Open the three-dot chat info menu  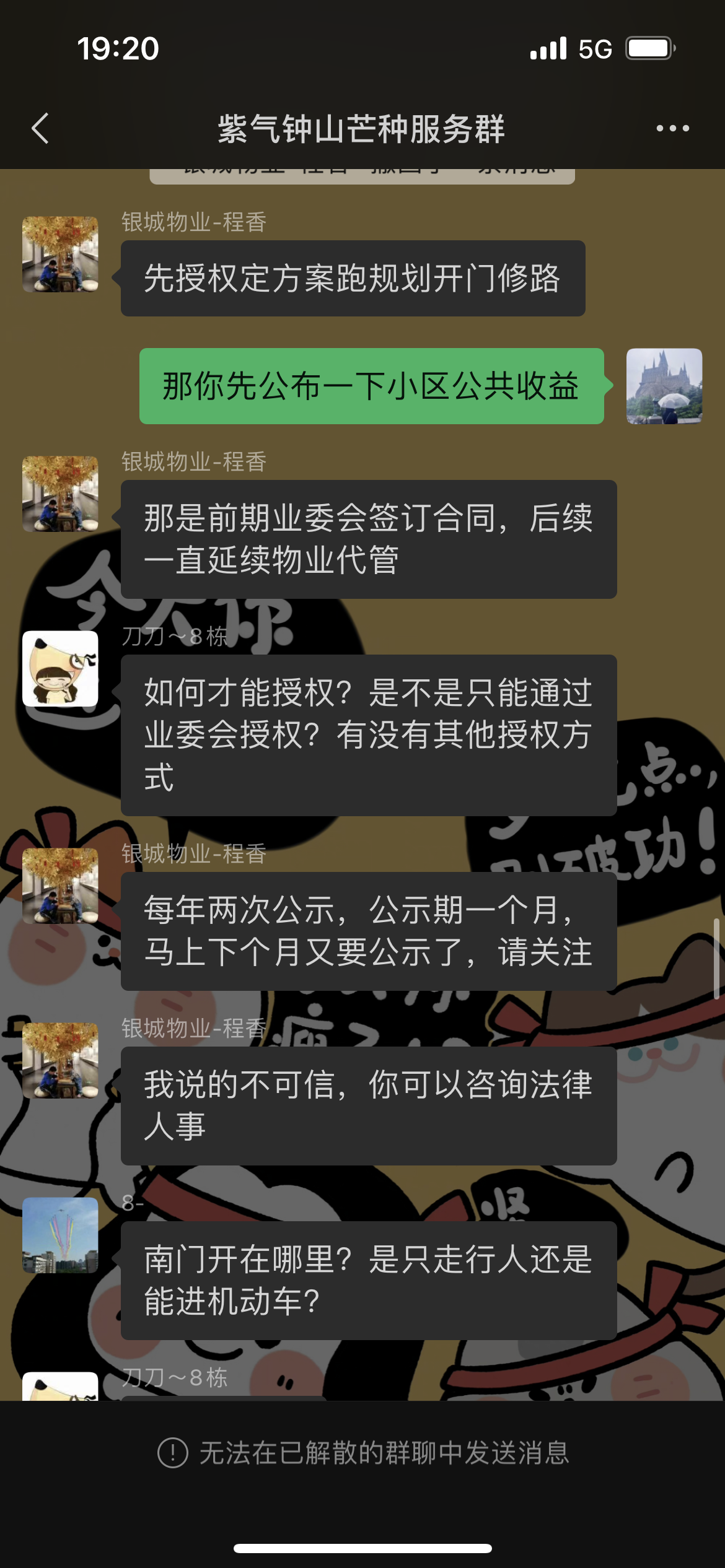coord(672,129)
